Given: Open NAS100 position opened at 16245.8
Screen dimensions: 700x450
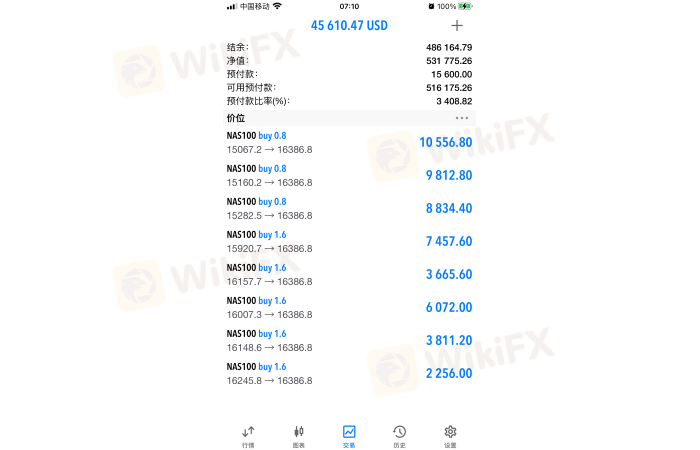Looking at the screenshot, I should (349, 373).
